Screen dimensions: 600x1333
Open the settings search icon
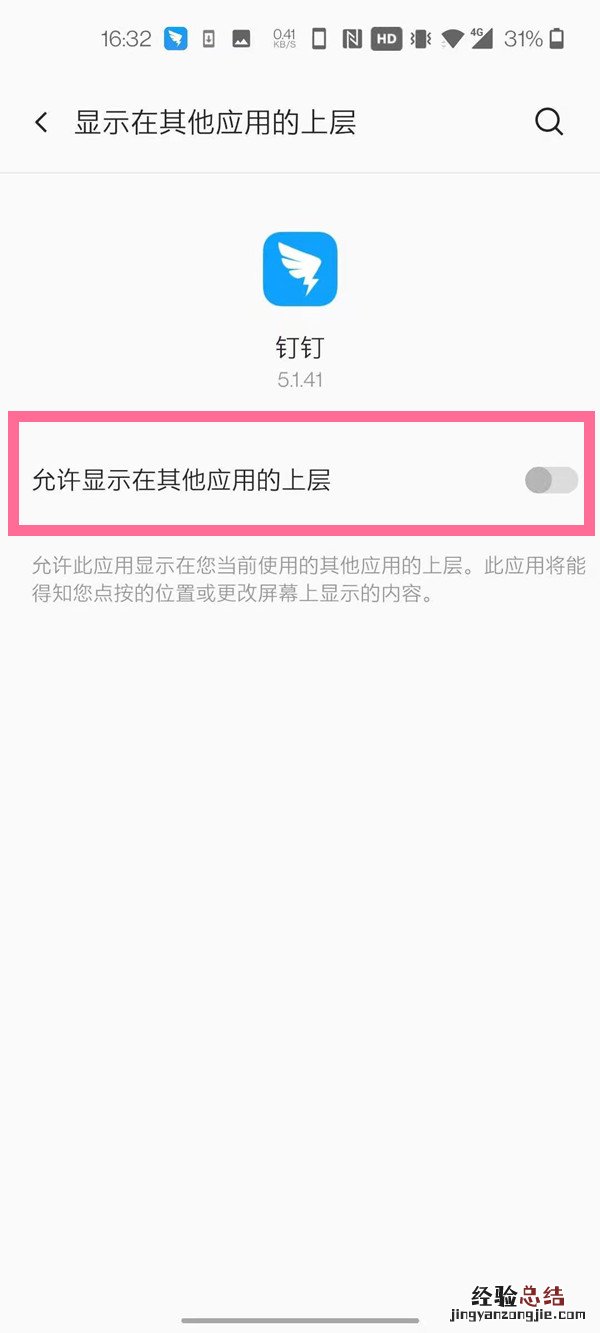tap(549, 122)
